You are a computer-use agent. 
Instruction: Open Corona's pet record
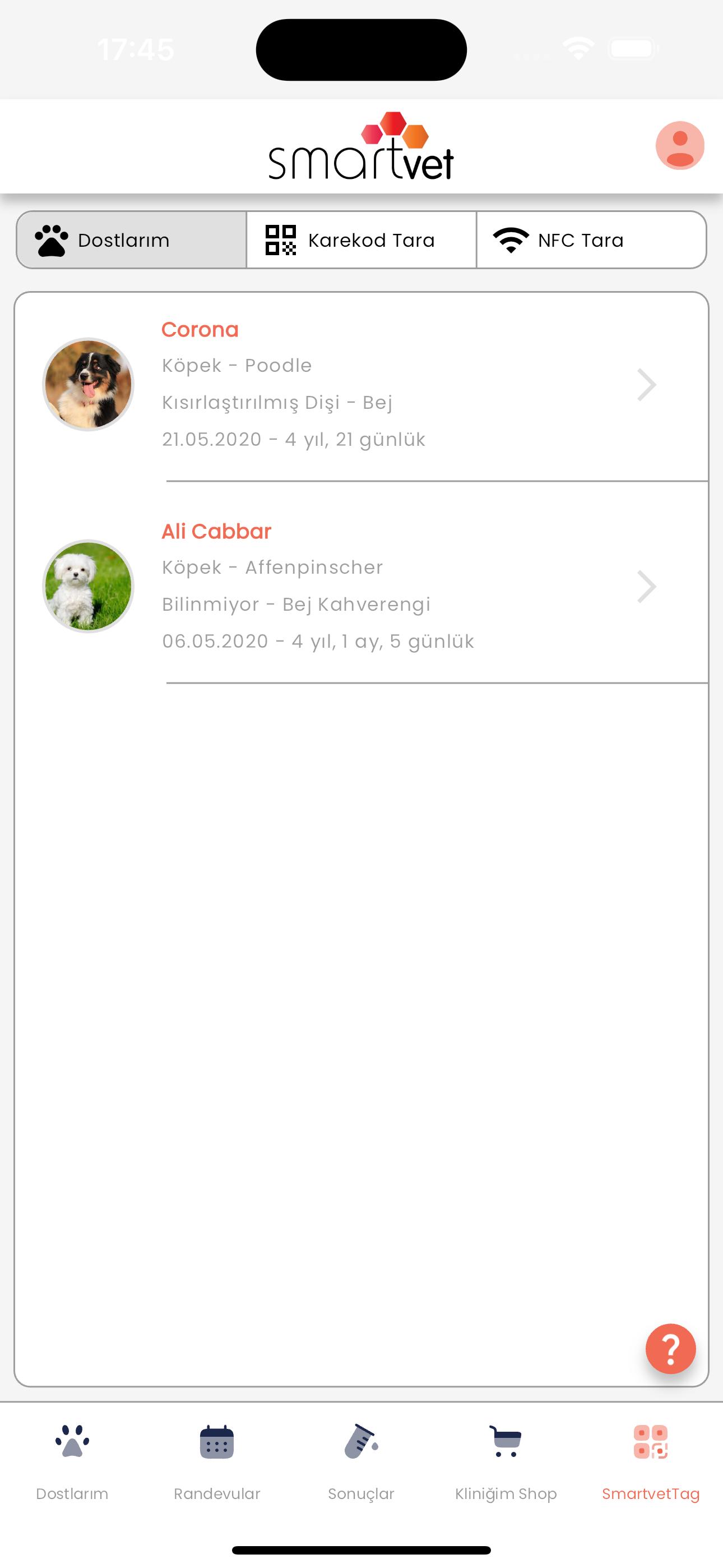(x=361, y=385)
